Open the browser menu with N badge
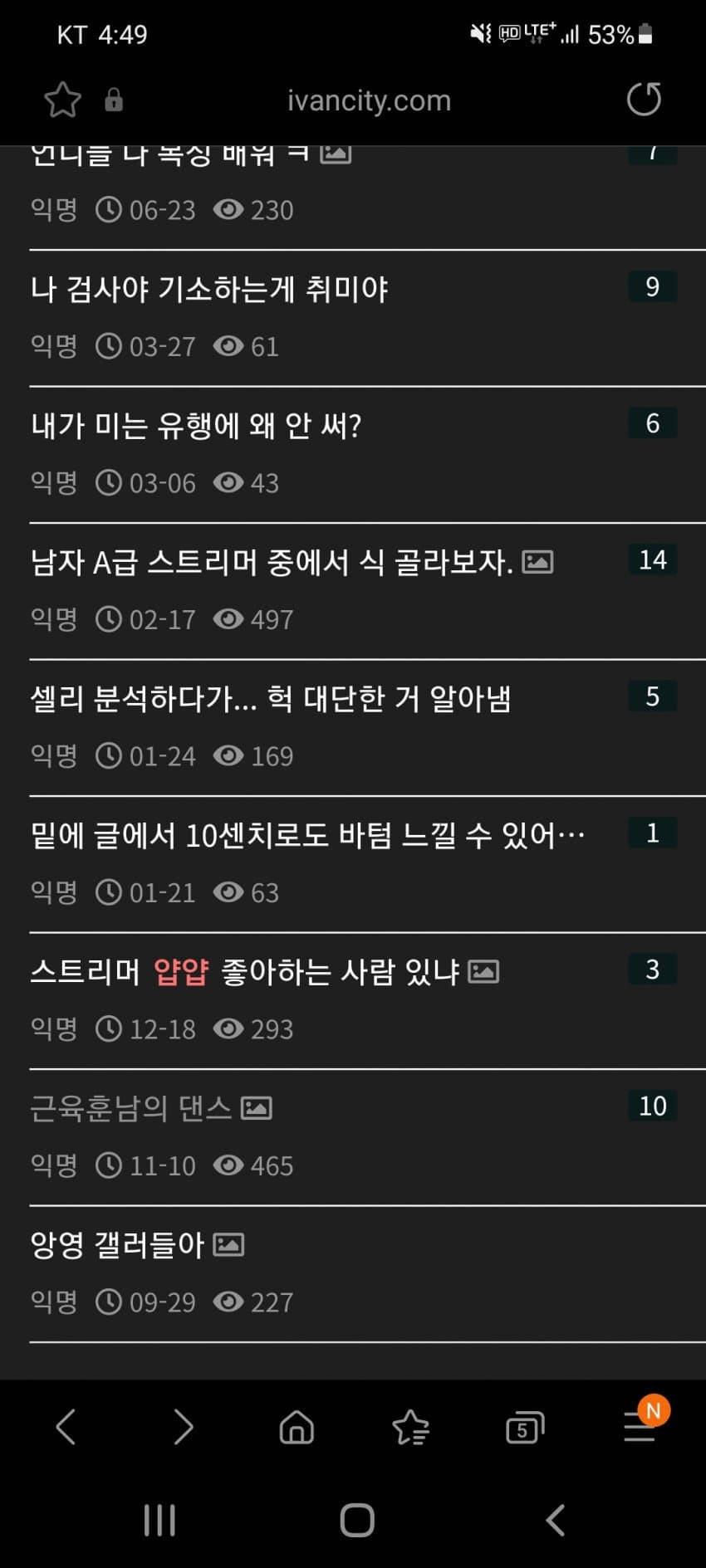Screen dimensions: 706x1568 pos(640,1428)
